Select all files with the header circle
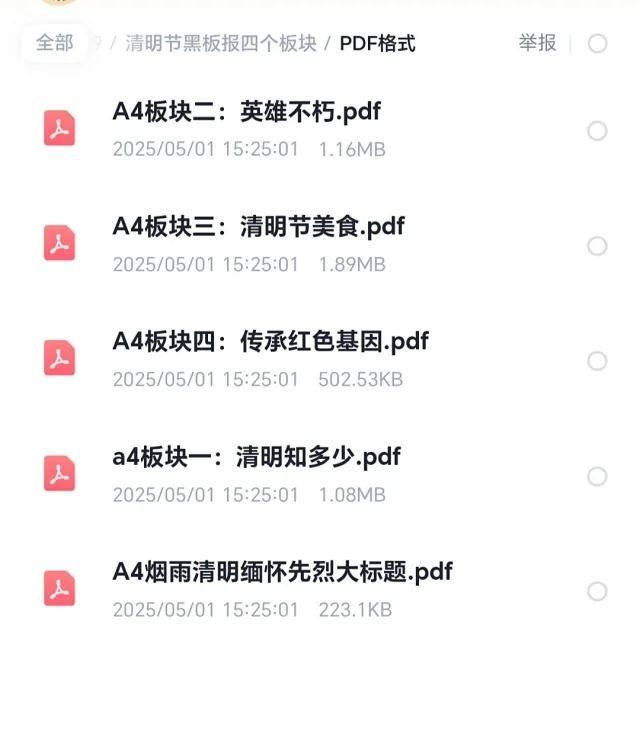The height and width of the screenshot is (747, 640). [597, 43]
